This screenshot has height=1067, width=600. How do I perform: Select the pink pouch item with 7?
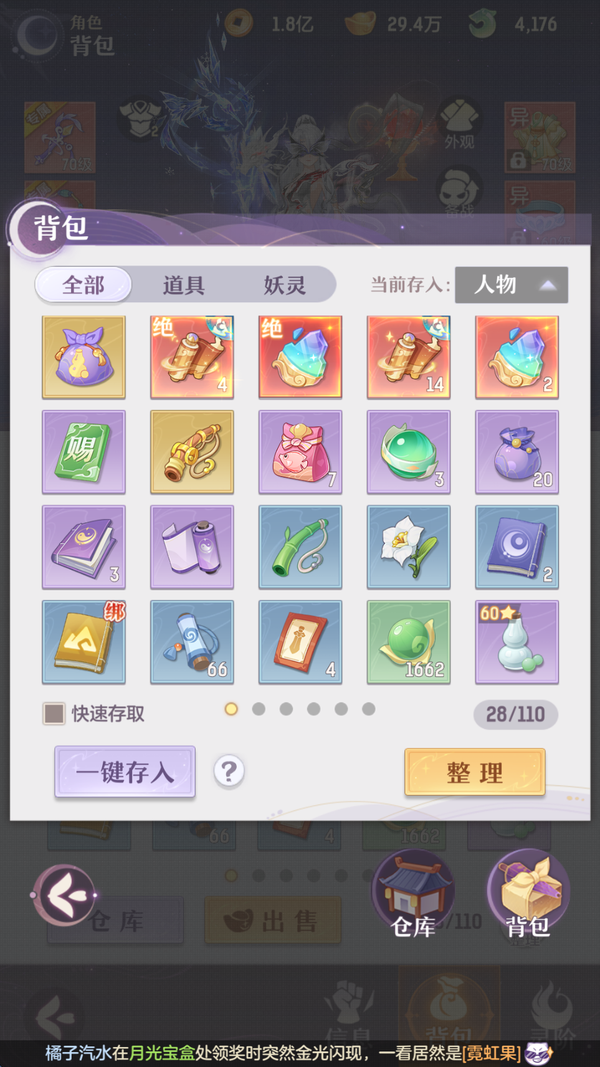pos(300,452)
